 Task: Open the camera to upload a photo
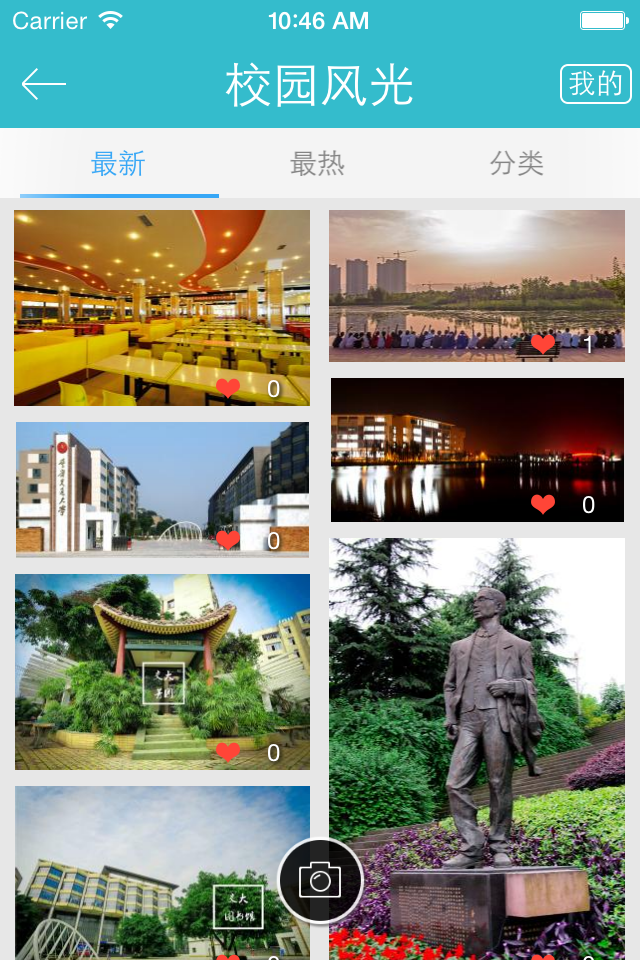pyautogui.click(x=320, y=880)
